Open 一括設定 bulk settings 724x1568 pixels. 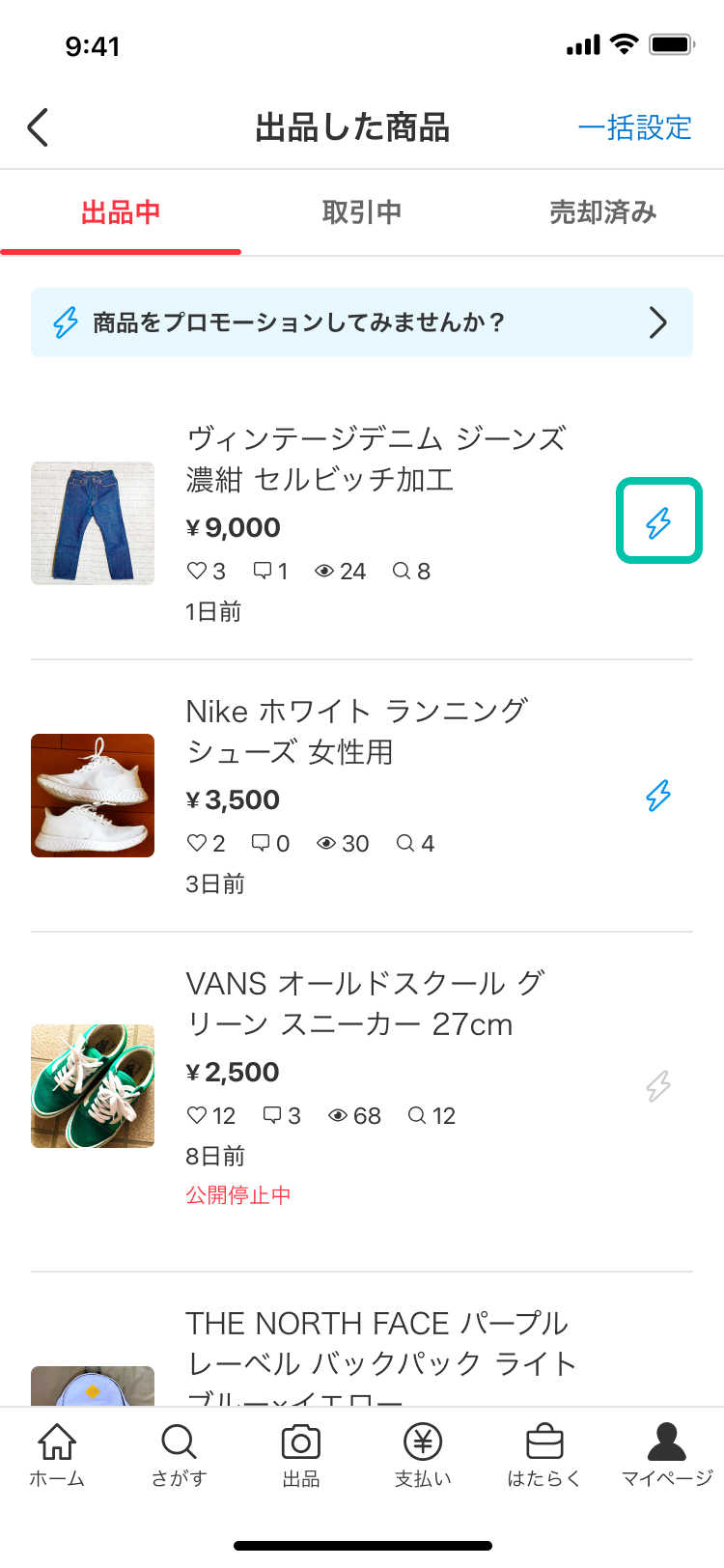[x=634, y=127]
